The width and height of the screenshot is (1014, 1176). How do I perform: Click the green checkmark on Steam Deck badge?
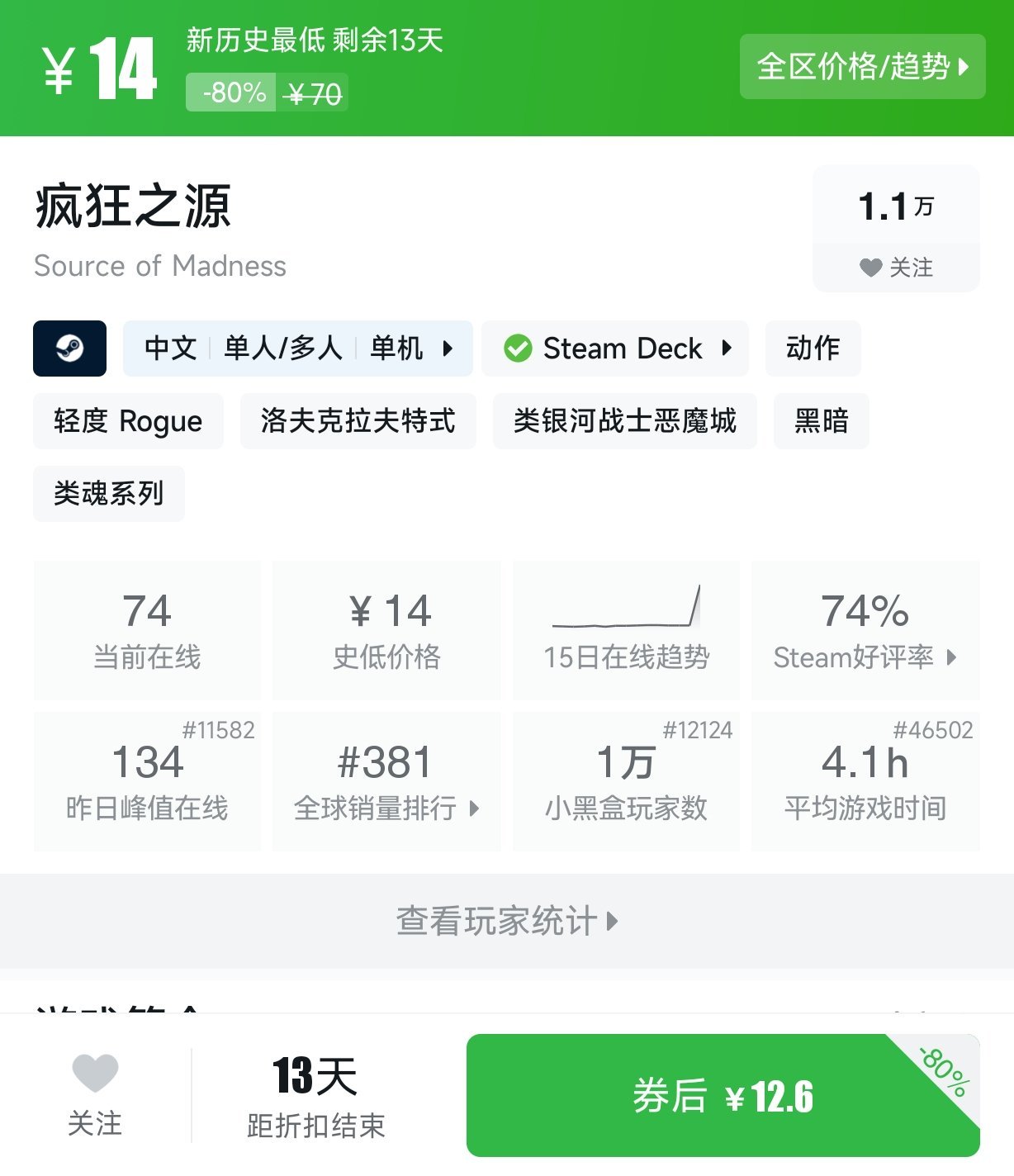tap(518, 349)
